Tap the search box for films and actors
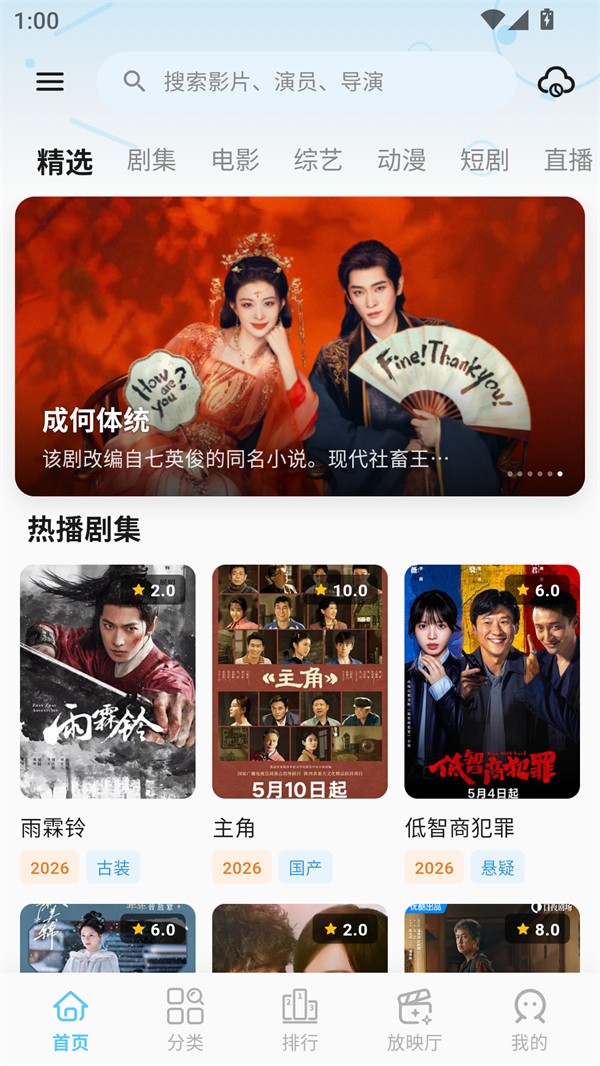Image resolution: width=600 pixels, height=1066 pixels. point(306,82)
